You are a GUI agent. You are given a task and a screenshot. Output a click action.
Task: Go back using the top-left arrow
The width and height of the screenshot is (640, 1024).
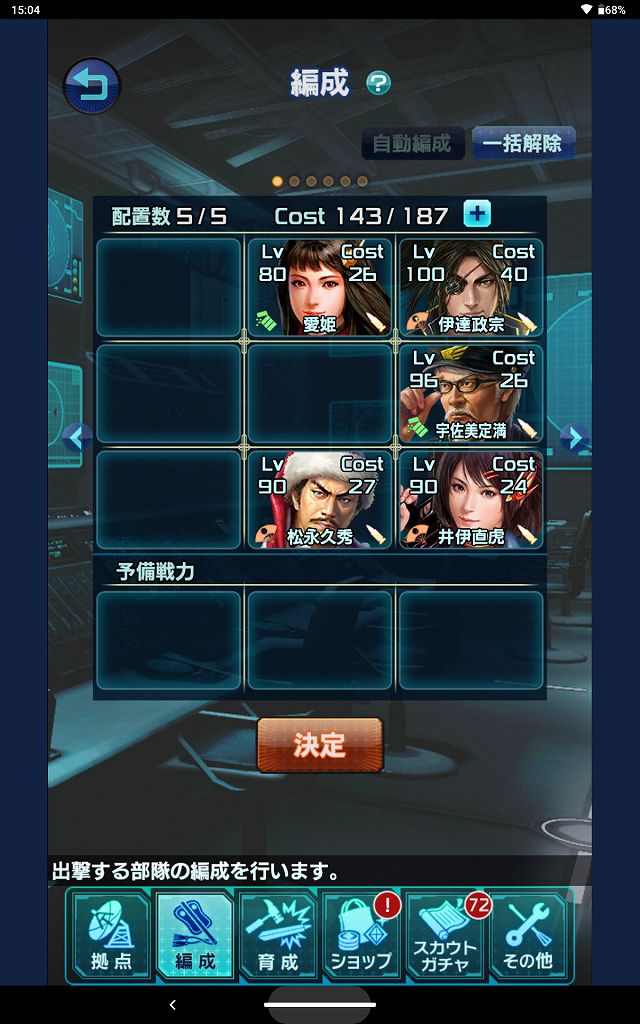point(92,86)
